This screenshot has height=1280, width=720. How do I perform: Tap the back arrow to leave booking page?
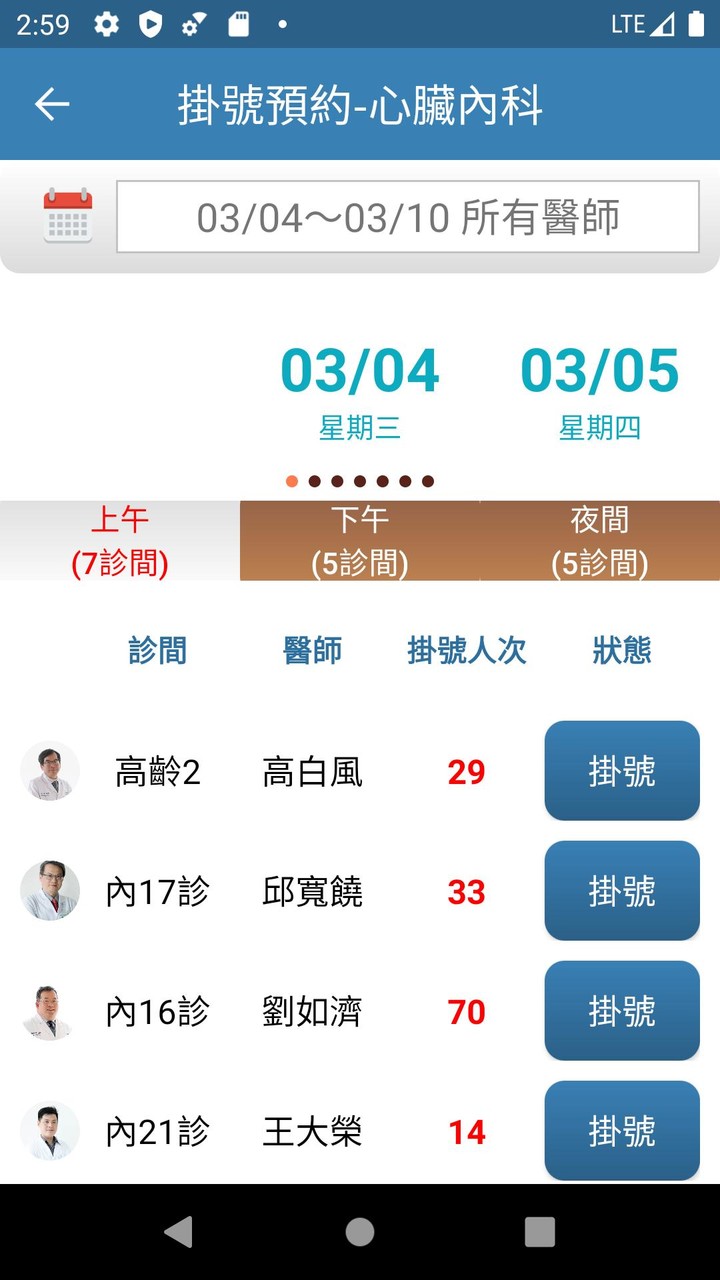click(x=48, y=103)
